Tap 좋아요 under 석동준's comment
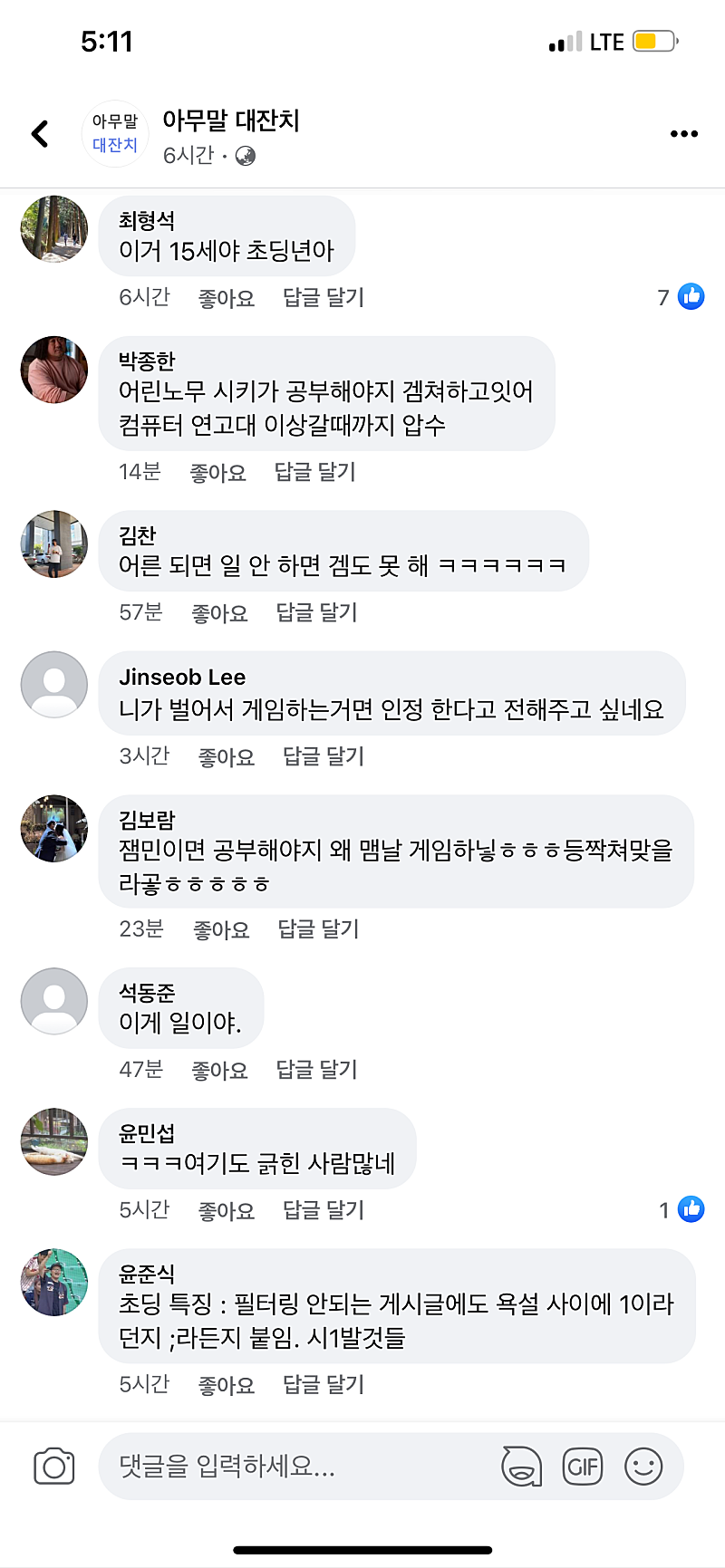 [219, 1069]
